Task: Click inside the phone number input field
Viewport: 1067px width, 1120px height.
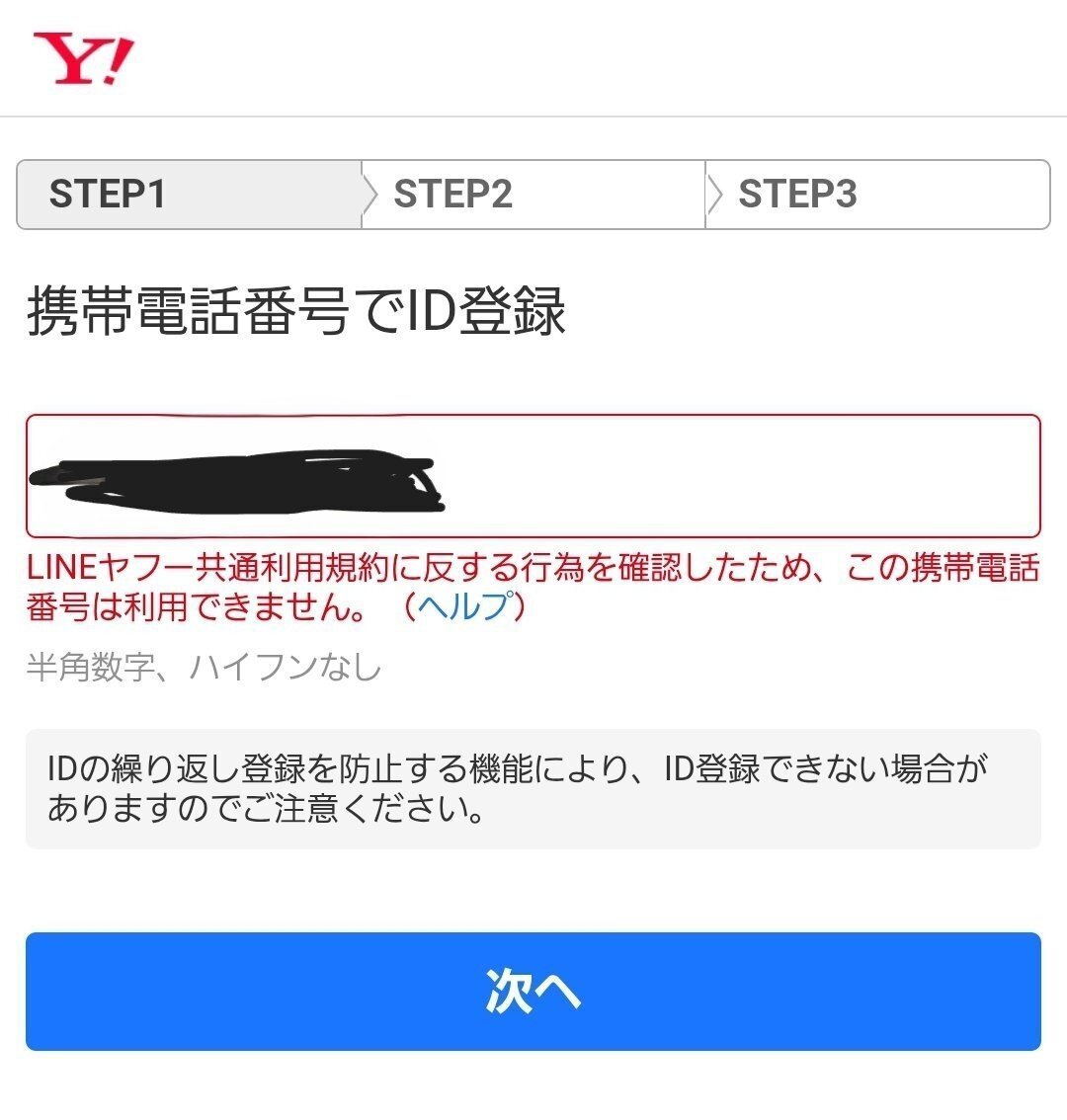Action: pos(692,472)
